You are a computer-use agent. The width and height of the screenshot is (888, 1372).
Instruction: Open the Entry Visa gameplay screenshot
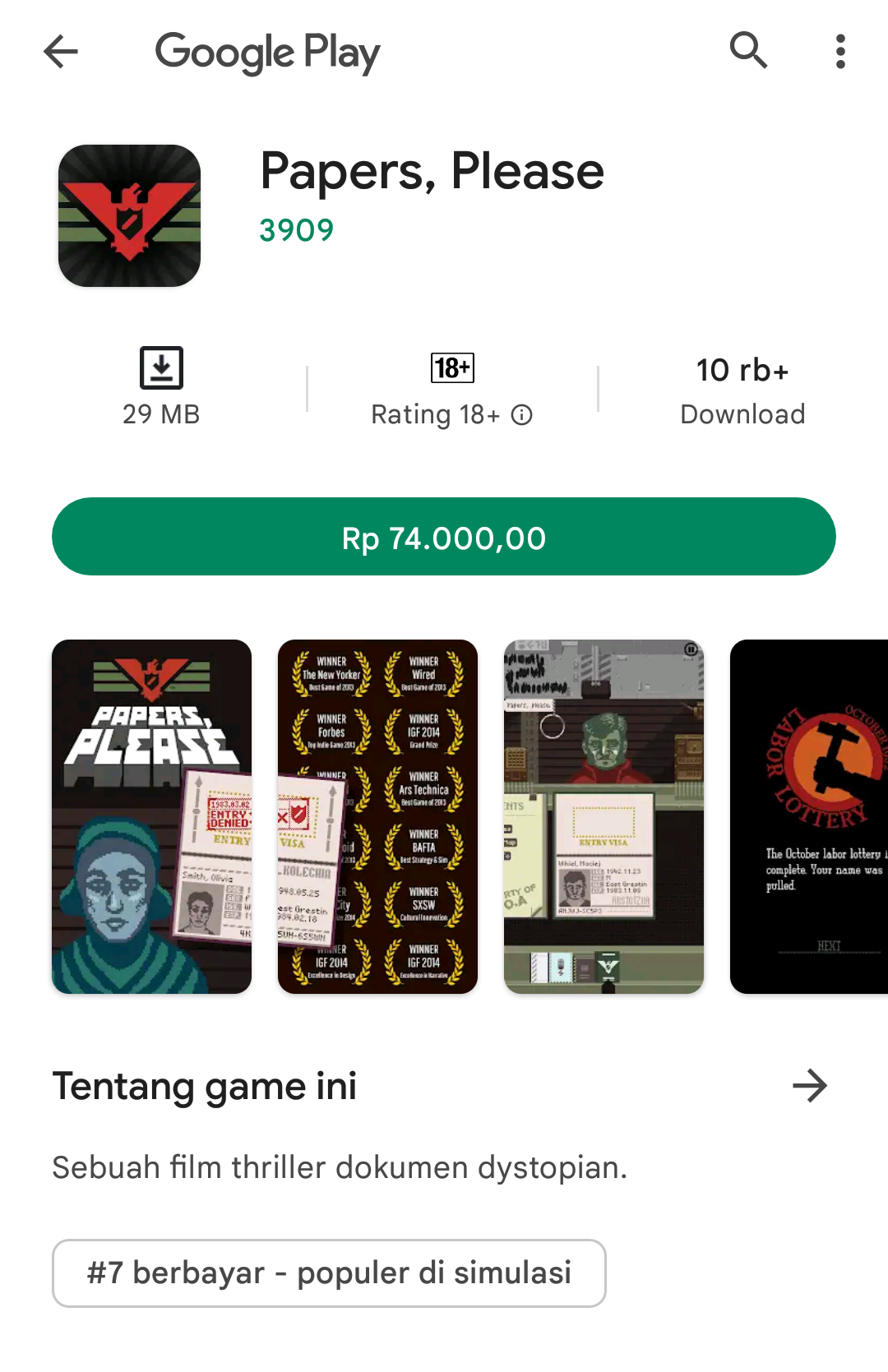pos(604,816)
